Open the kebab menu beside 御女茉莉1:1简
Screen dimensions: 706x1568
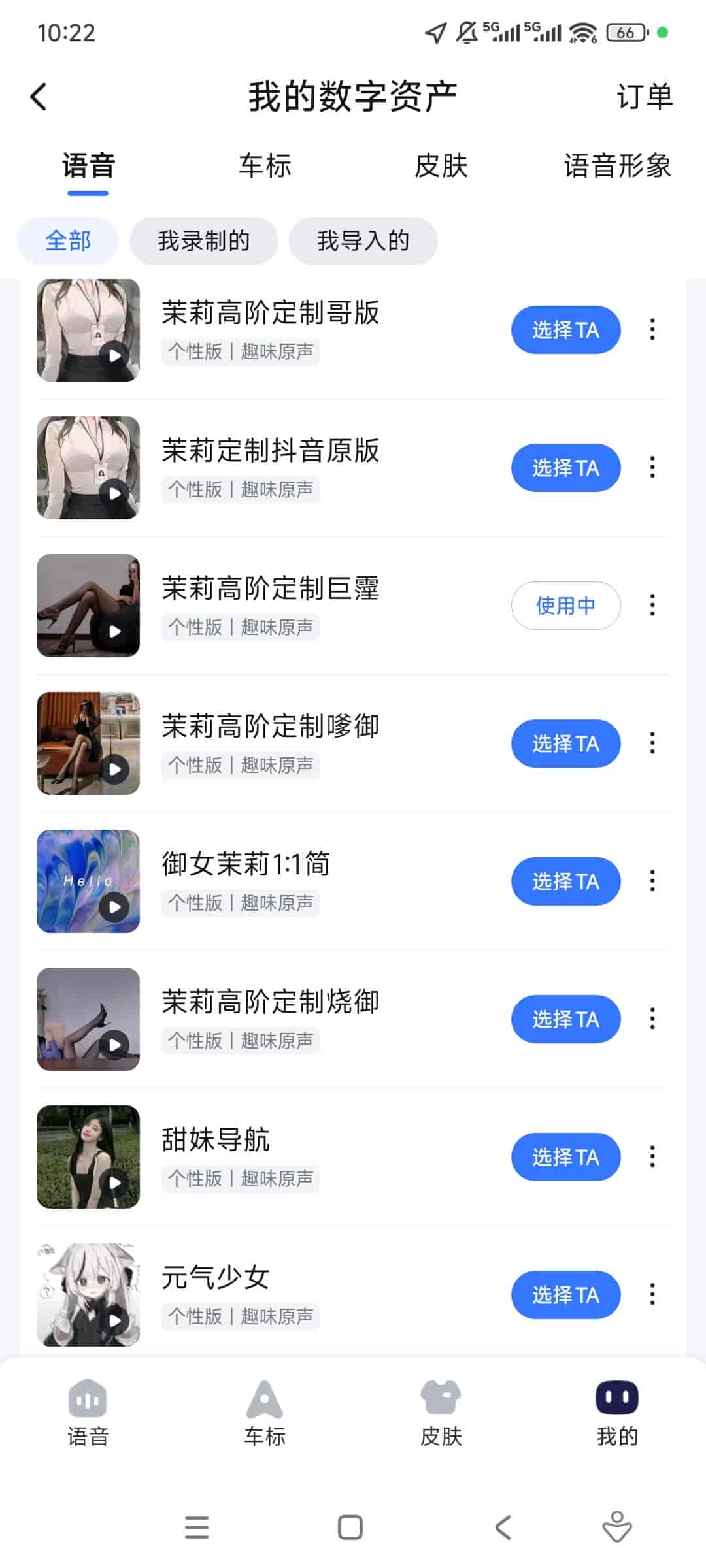click(652, 881)
